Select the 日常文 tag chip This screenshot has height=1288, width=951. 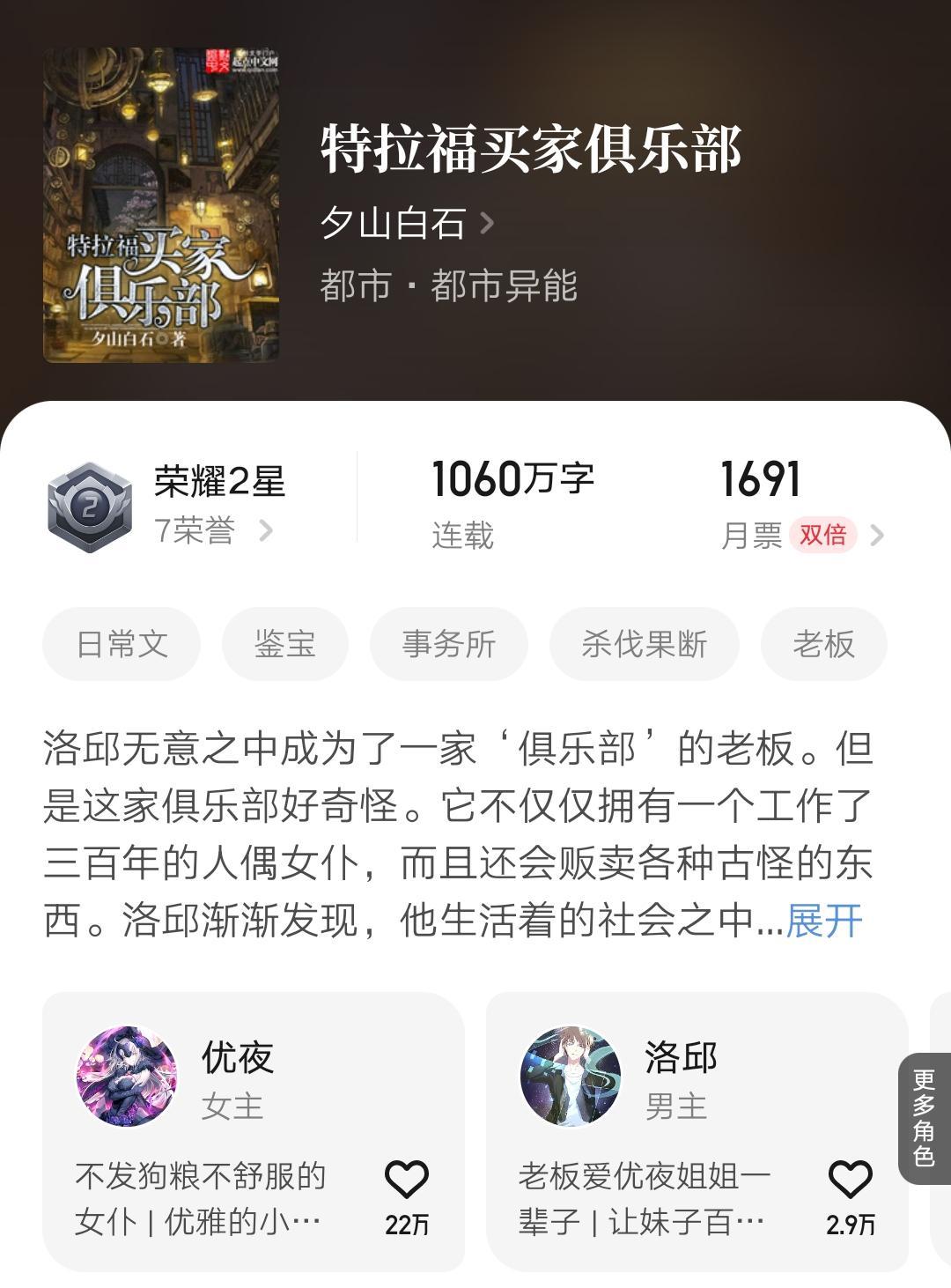[122, 644]
